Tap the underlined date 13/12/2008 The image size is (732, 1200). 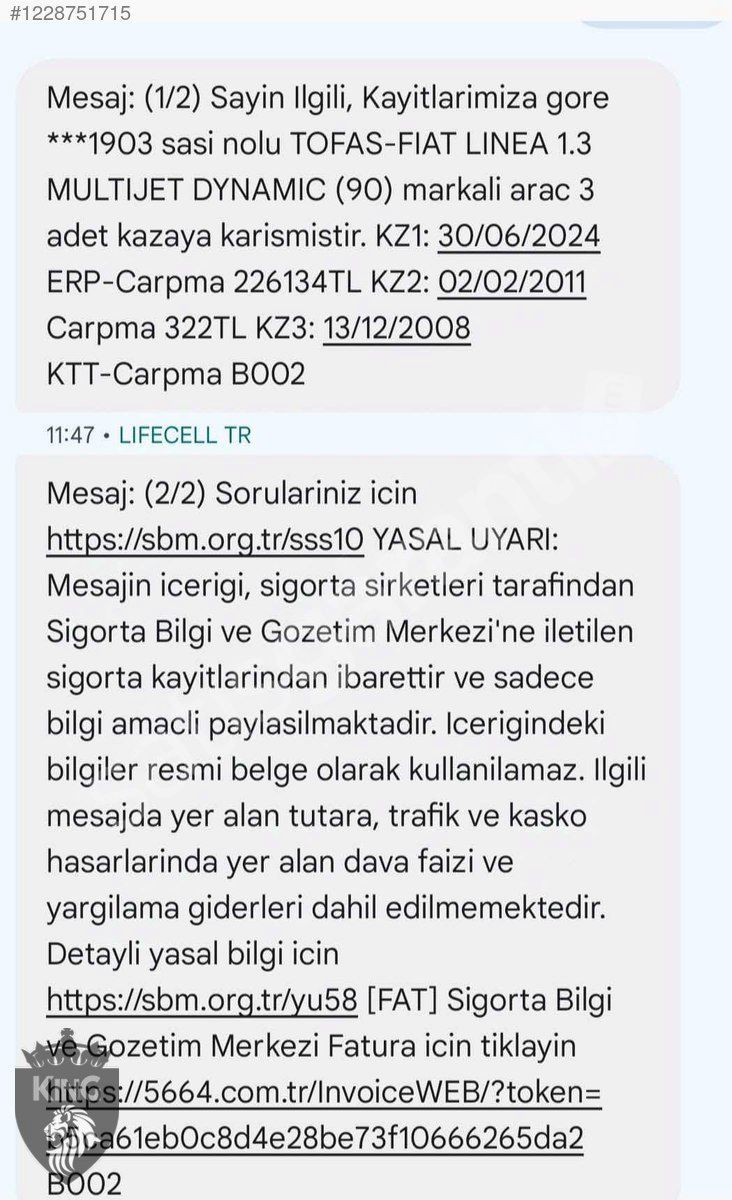tap(397, 329)
